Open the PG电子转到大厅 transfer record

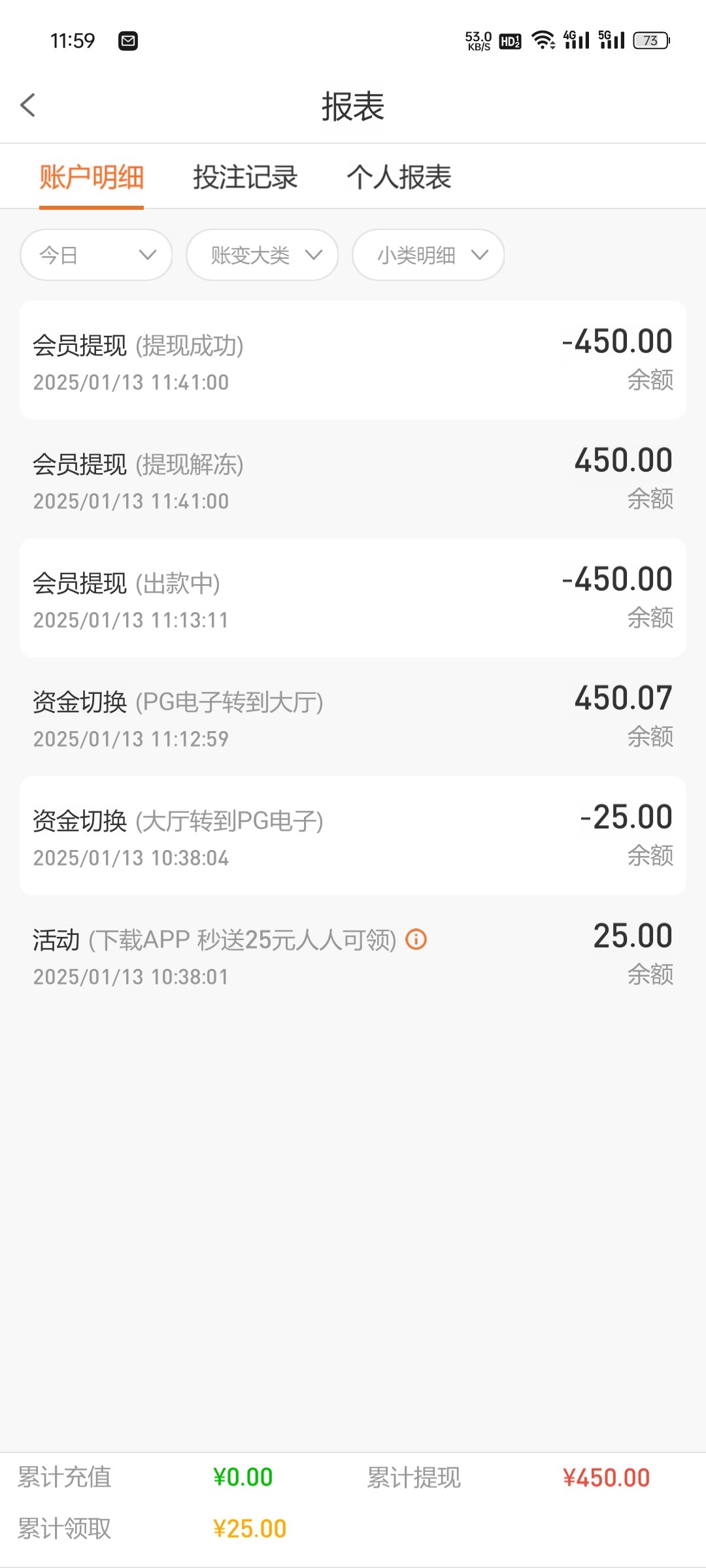(353, 717)
